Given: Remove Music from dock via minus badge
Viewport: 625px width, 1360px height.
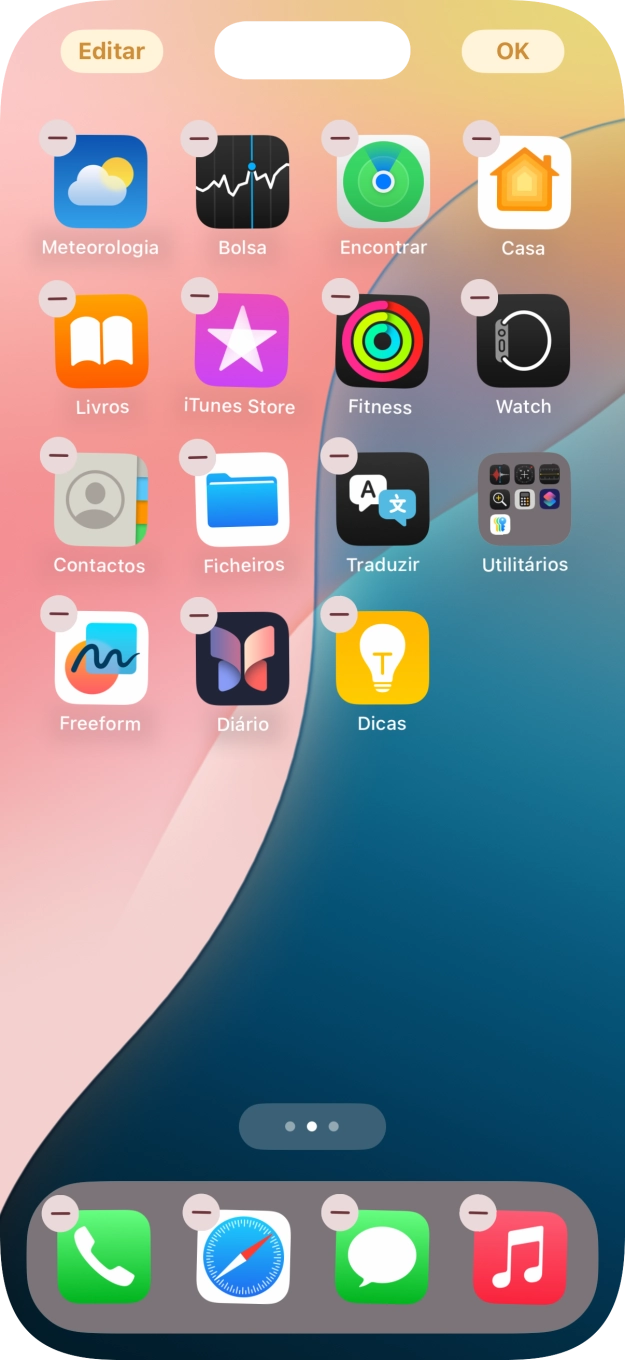Looking at the screenshot, I should point(478,1213).
